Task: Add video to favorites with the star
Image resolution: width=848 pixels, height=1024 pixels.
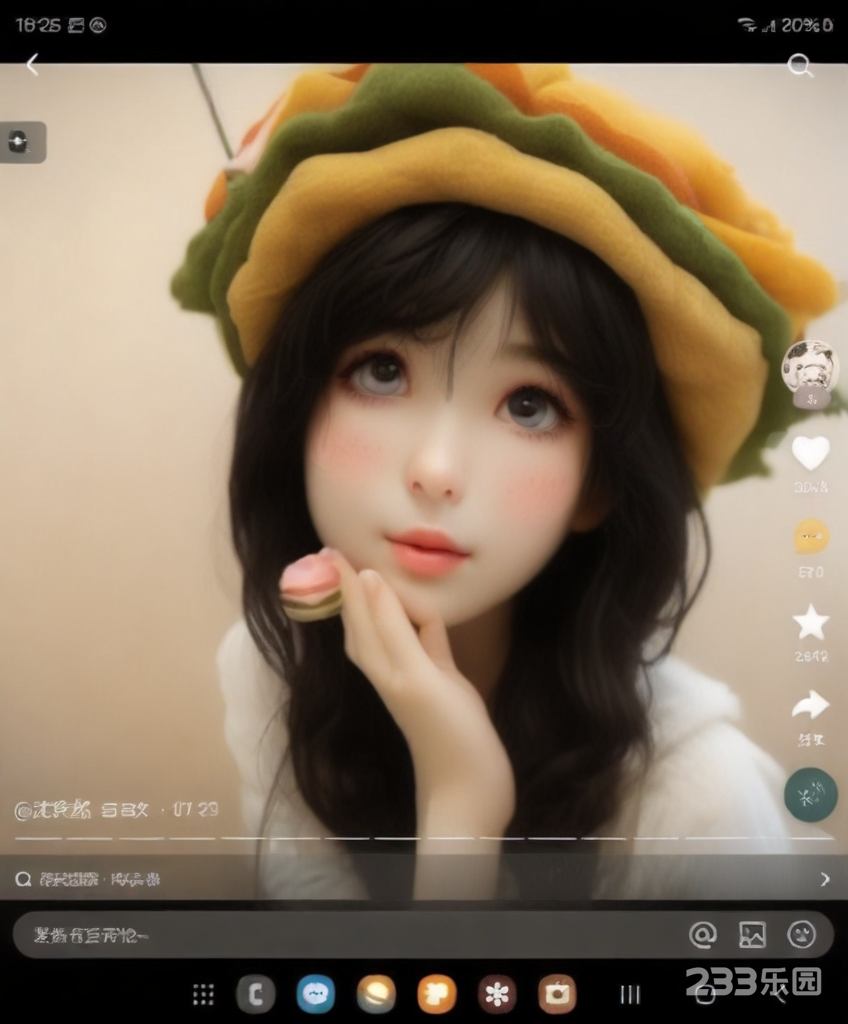Action: click(x=810, y=623)
